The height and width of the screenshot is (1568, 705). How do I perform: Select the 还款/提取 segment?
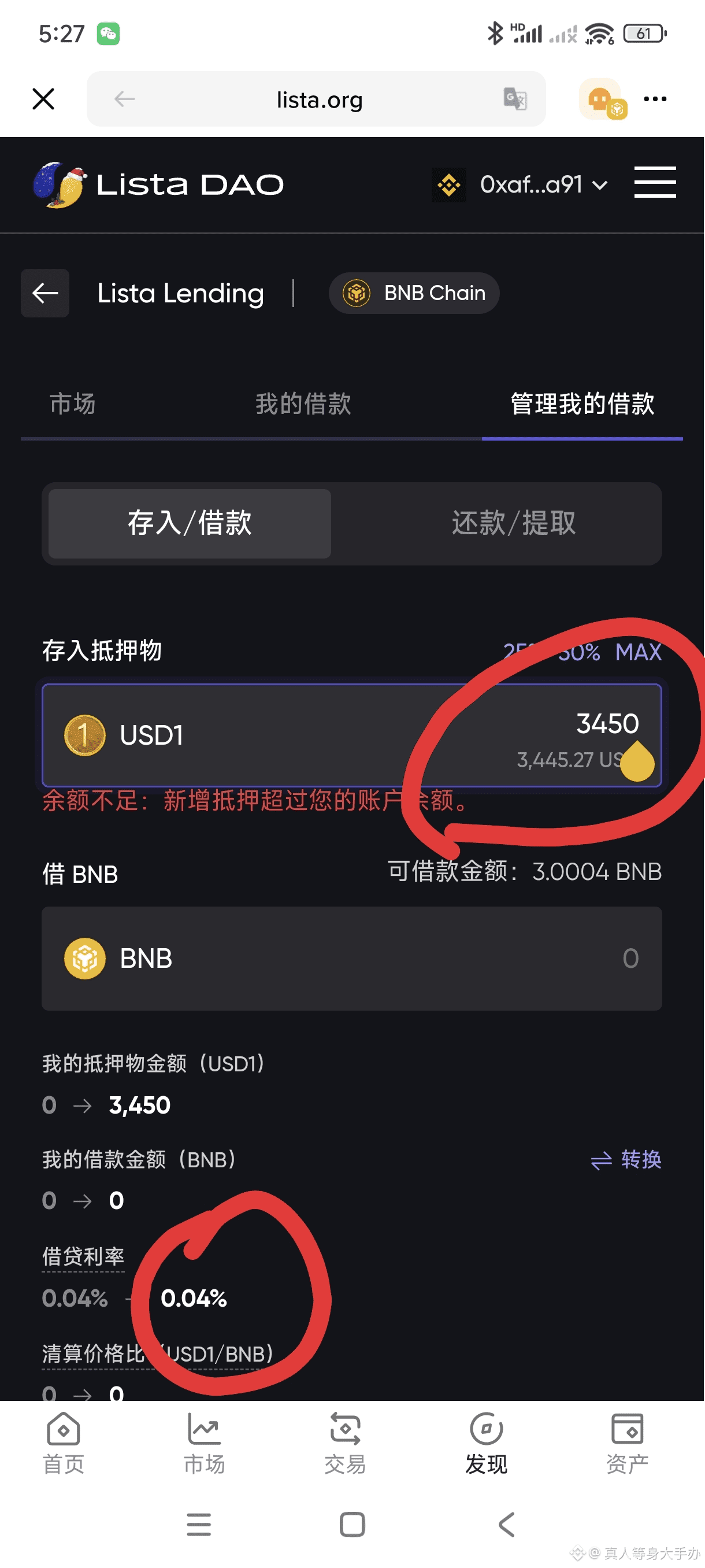click(513, 523)
